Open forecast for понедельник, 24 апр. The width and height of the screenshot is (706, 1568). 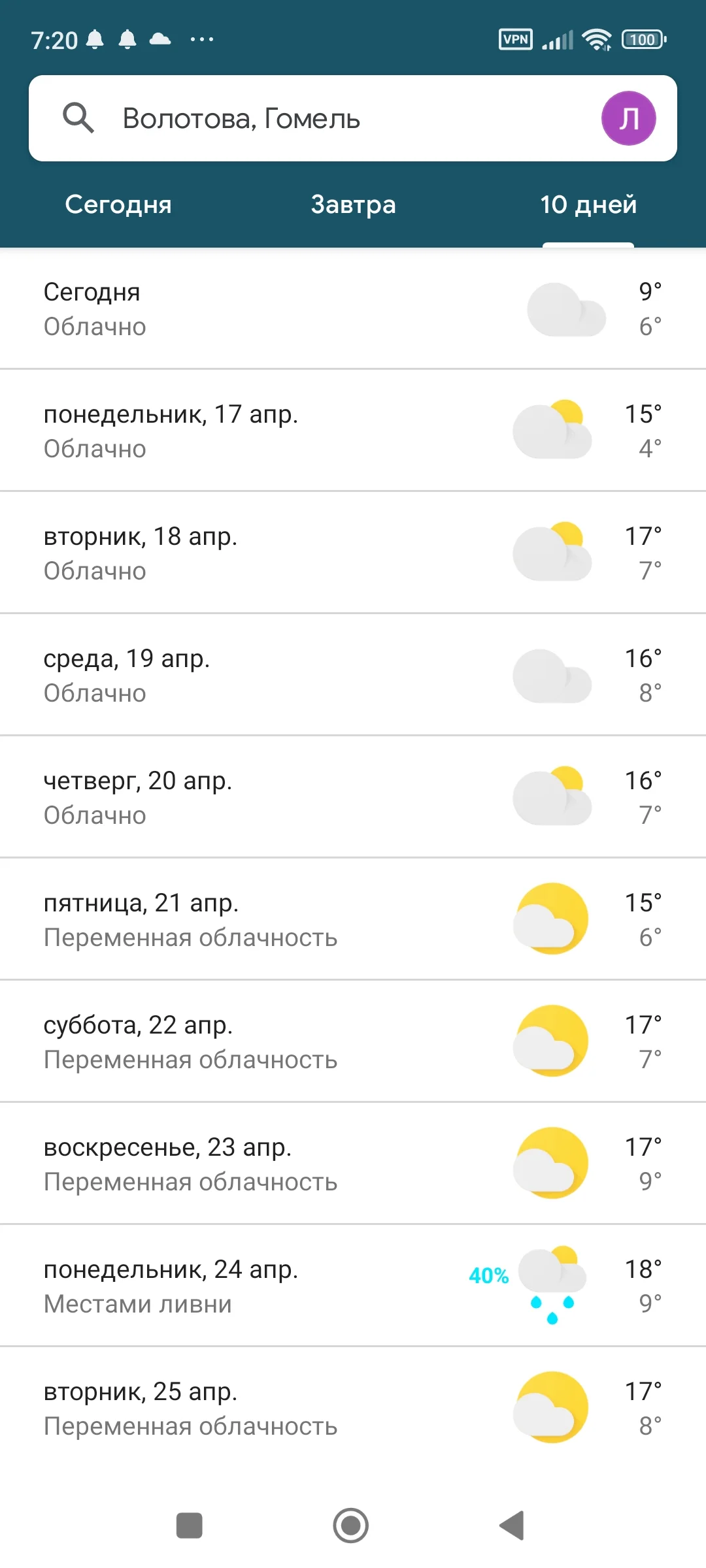[x=353, y=1286]
